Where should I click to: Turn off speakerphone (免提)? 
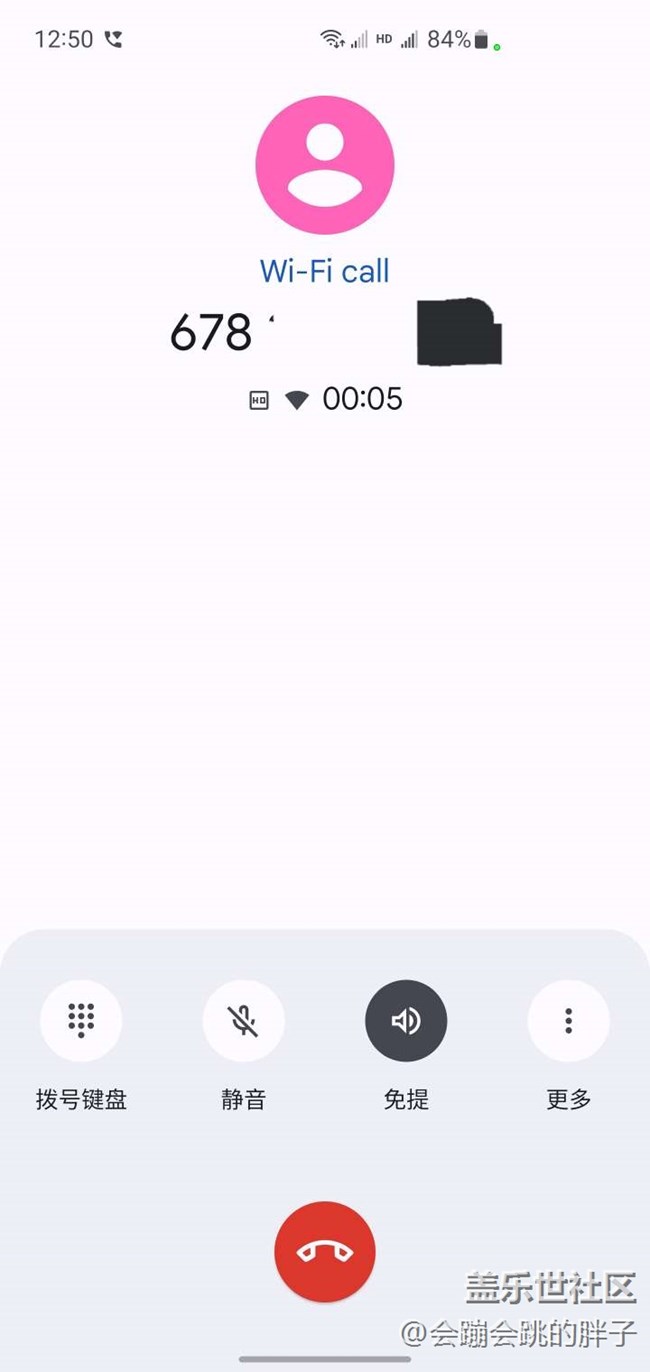pyautogui.click(x=406, y=1021)
